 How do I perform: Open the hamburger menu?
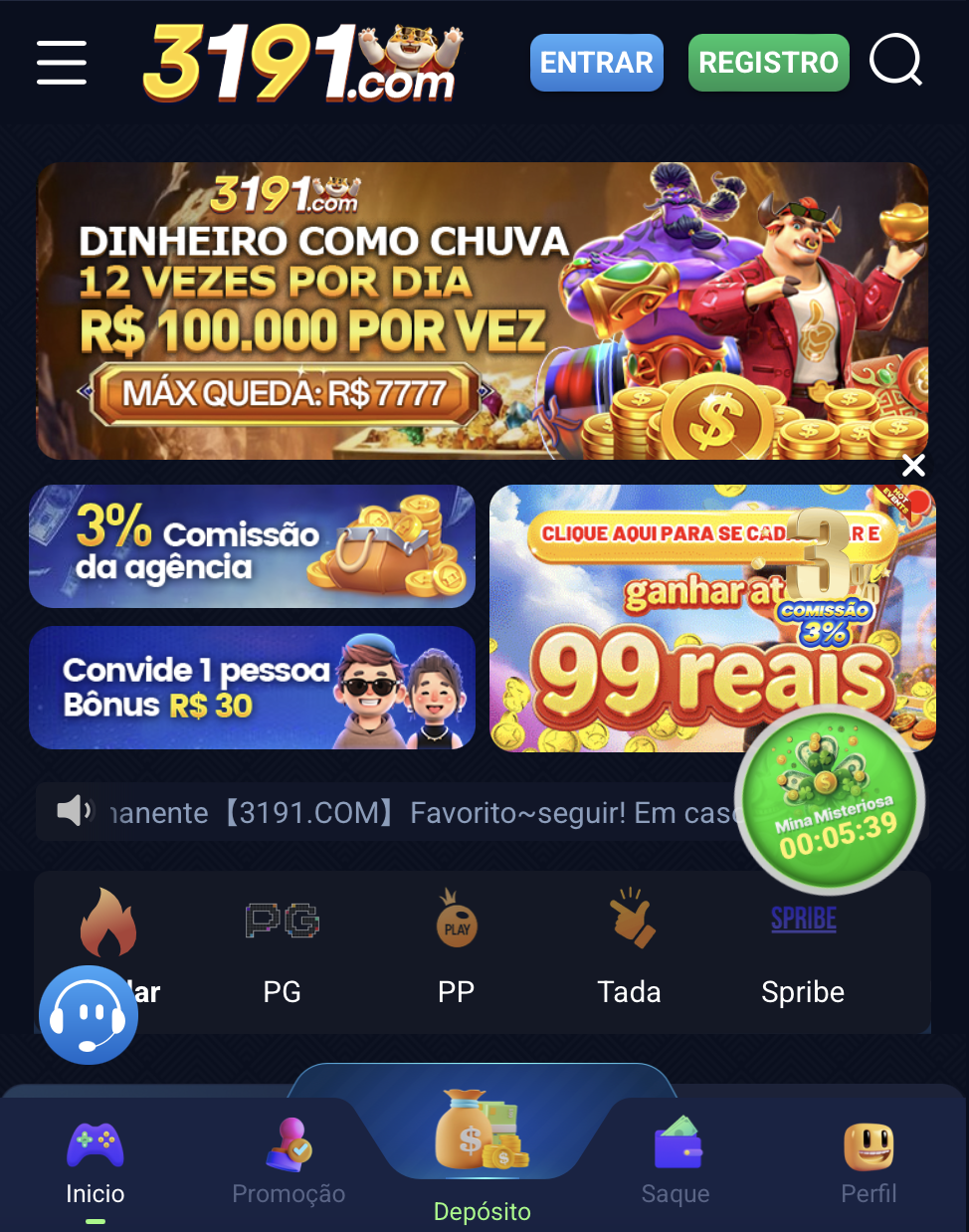(62, 63)
